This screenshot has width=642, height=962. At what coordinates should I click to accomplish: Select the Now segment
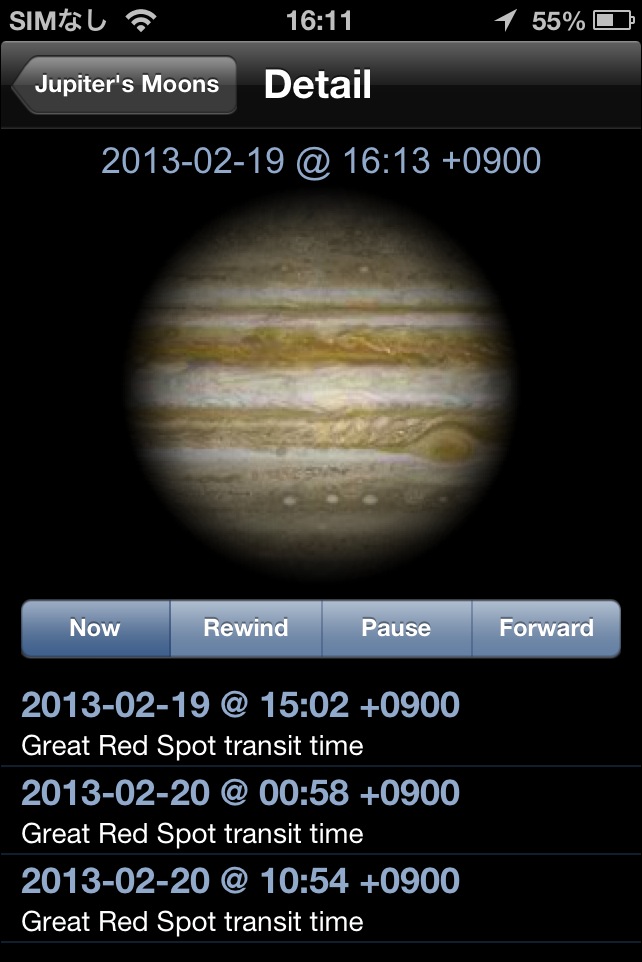pos(95,628)
